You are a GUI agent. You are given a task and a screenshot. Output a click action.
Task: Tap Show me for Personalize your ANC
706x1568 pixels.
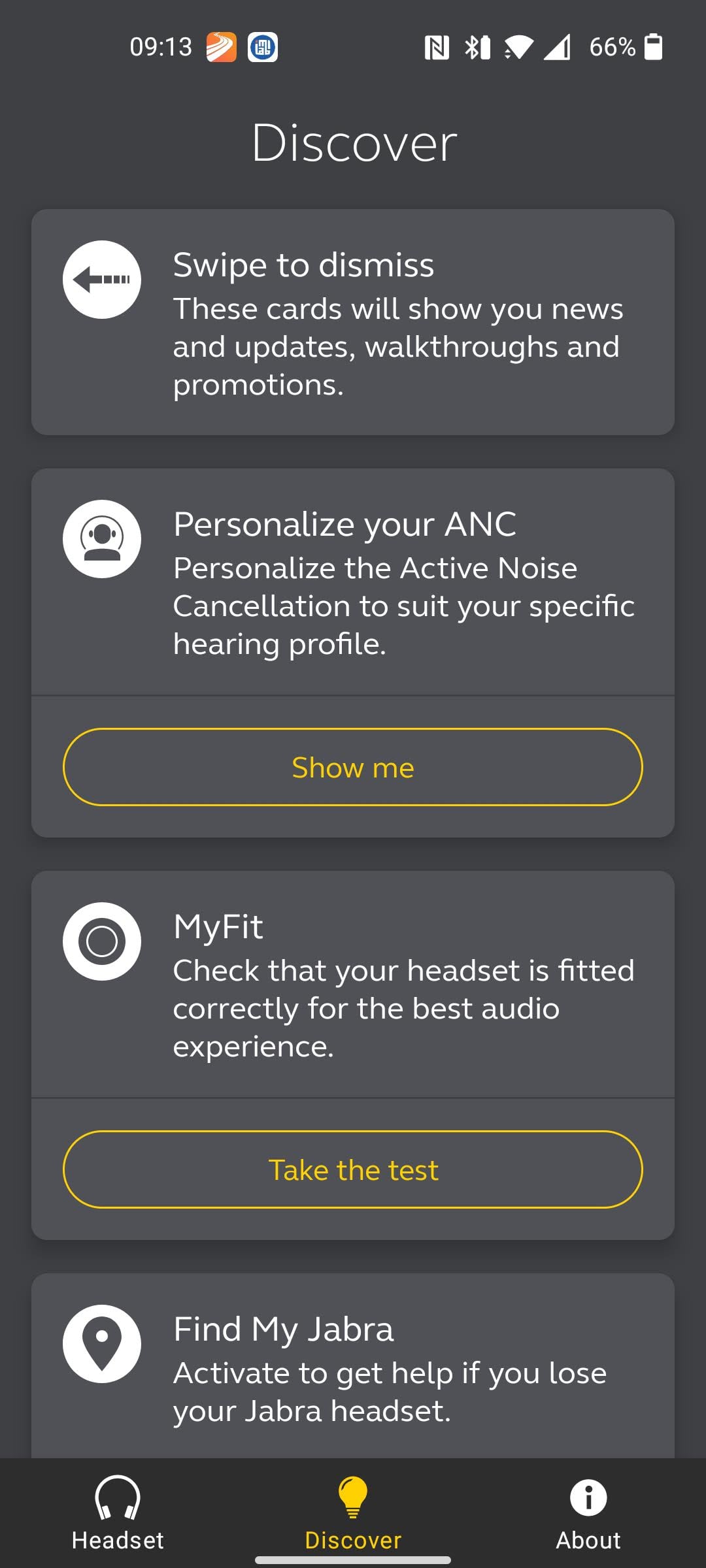(353, 767)
